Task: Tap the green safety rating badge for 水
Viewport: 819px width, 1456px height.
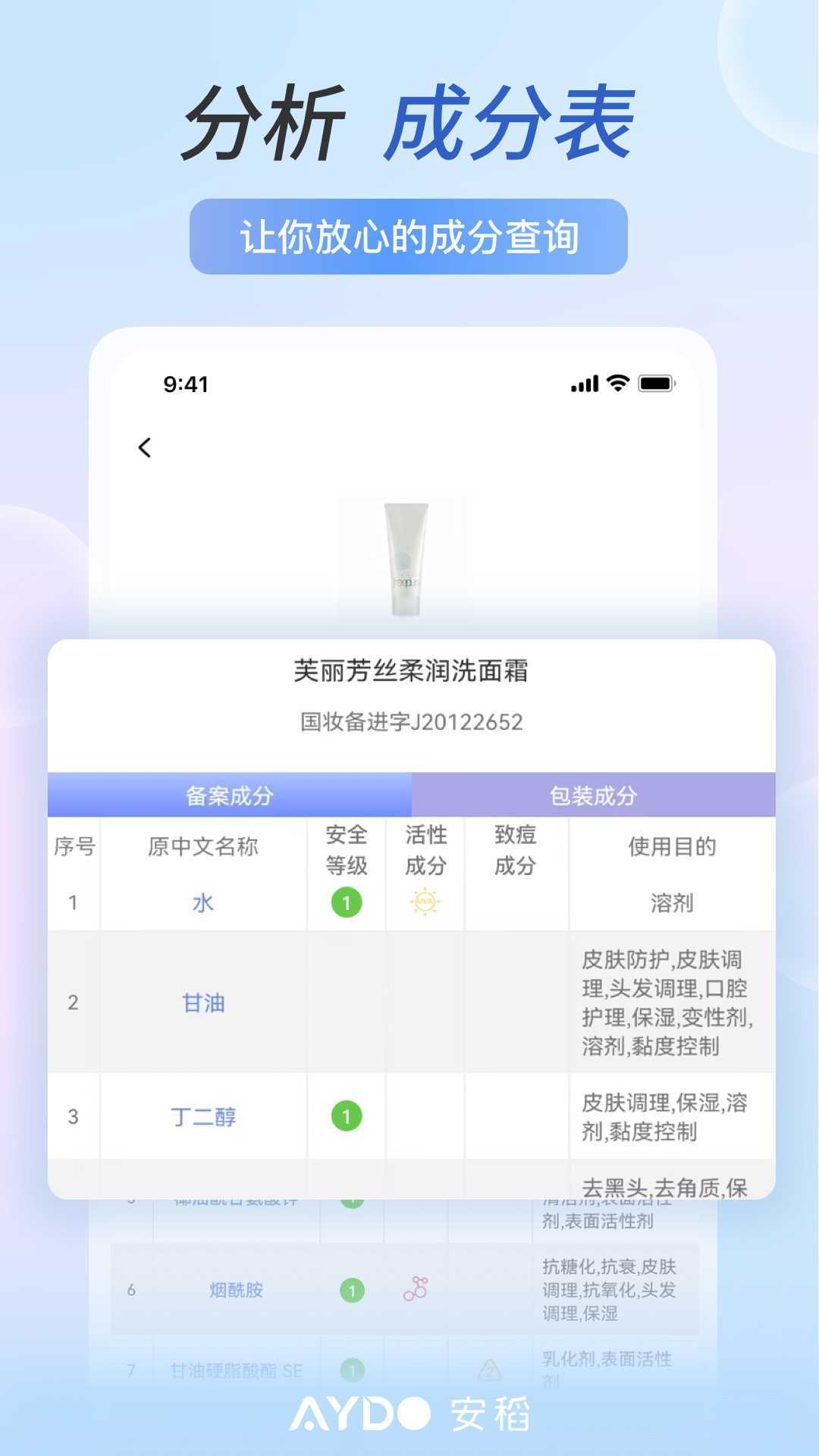Action: pyautogui.click(x=346, y=902)
